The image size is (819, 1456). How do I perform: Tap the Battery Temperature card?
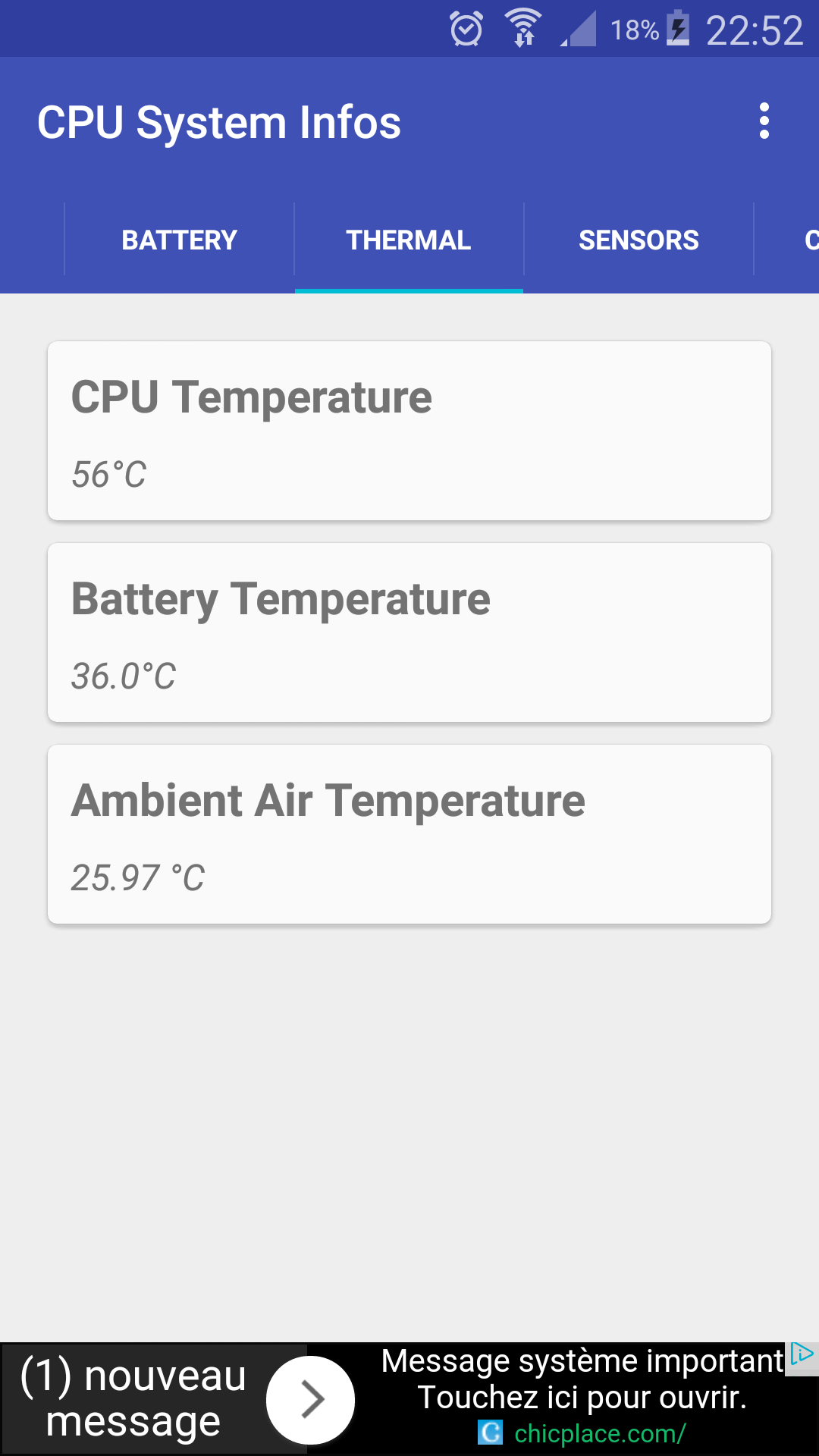click(x=409, y=632)
